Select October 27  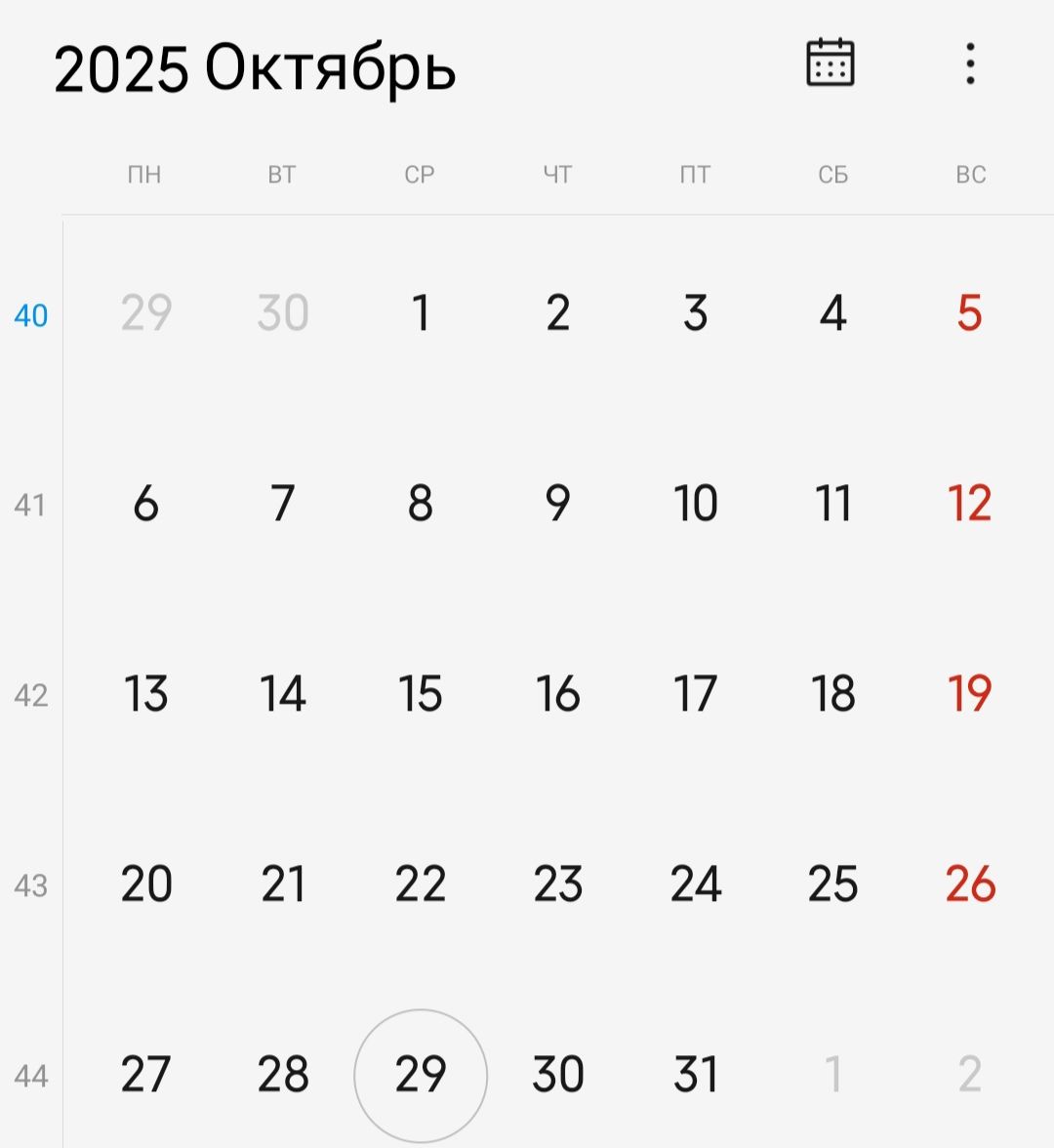(145, 1075)
